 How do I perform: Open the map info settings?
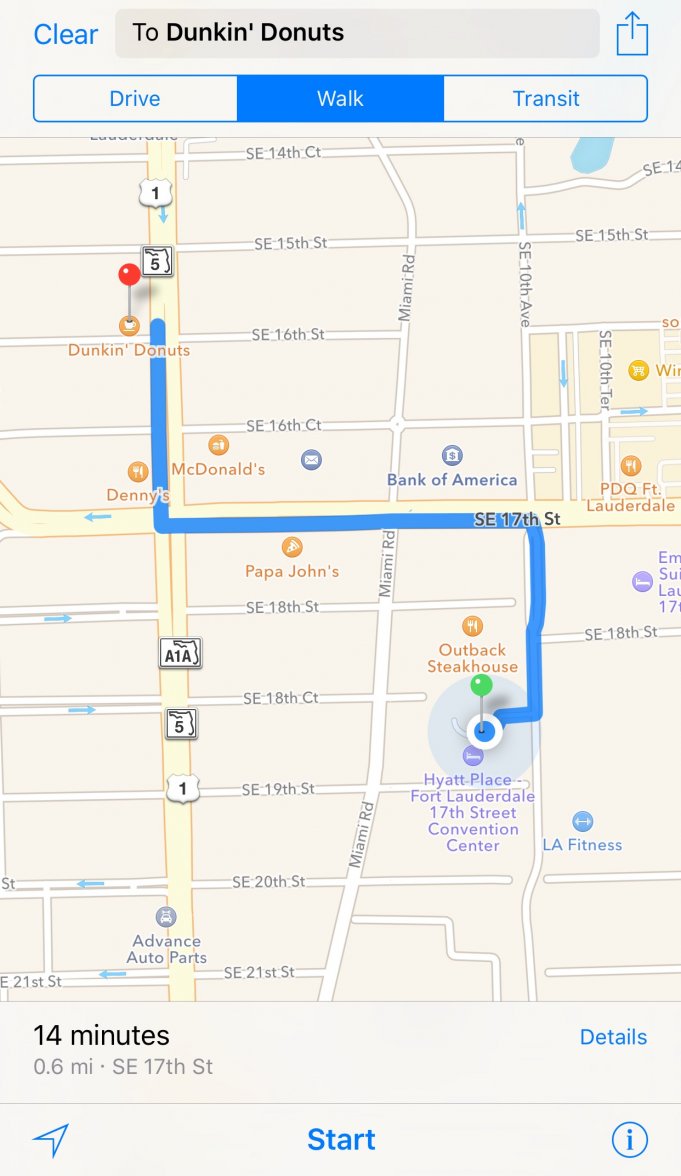[x=630, y=1139]
